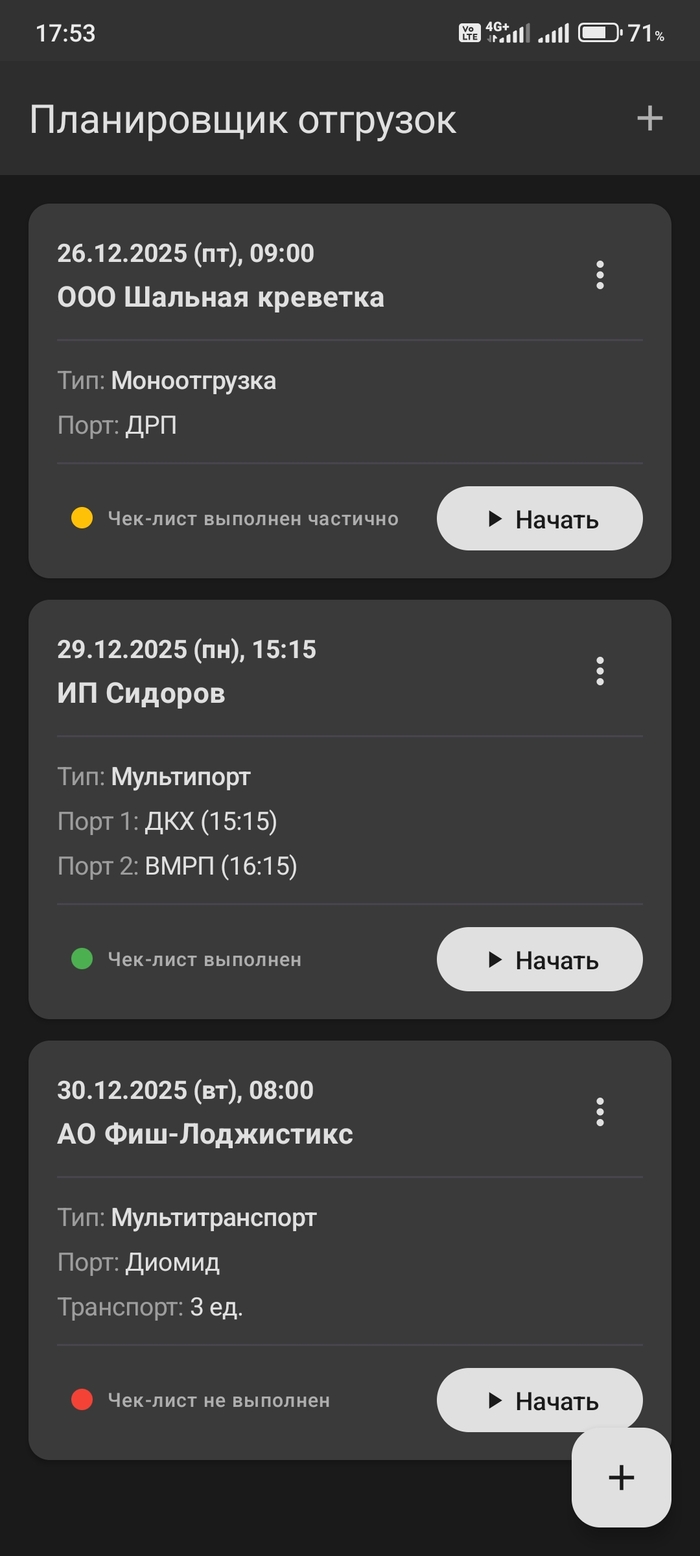This screenshot has height=1556, width=700.
Task: Open the three-dot menu for АО Фиш-Лоджистикс
Action: [x=600, y=1112]
